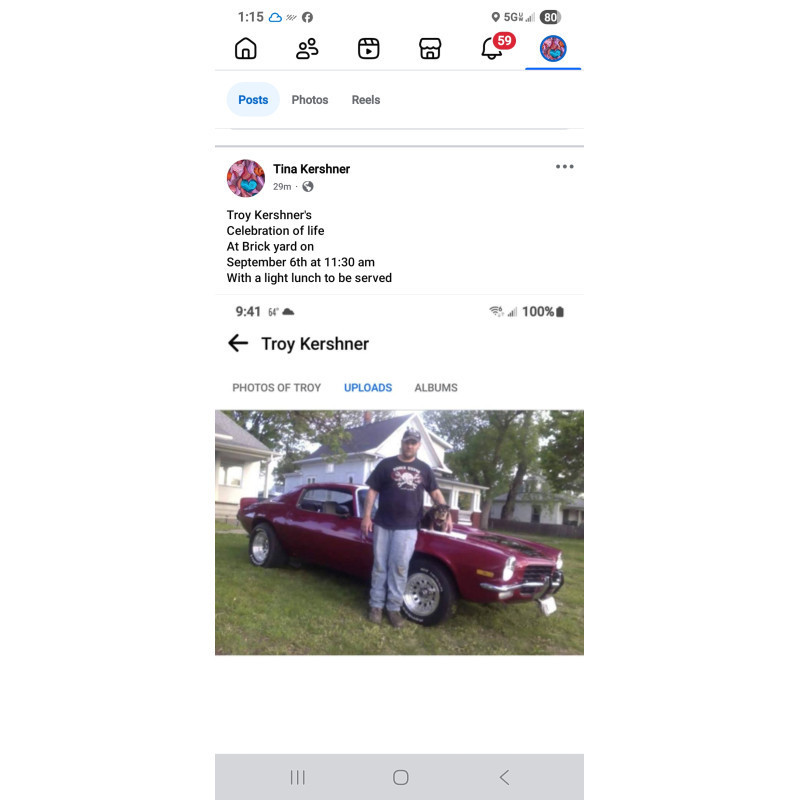Switch to the Reels filter
Image resolution: width=800 pixels, height=800 pixels.
coord(366,100)
